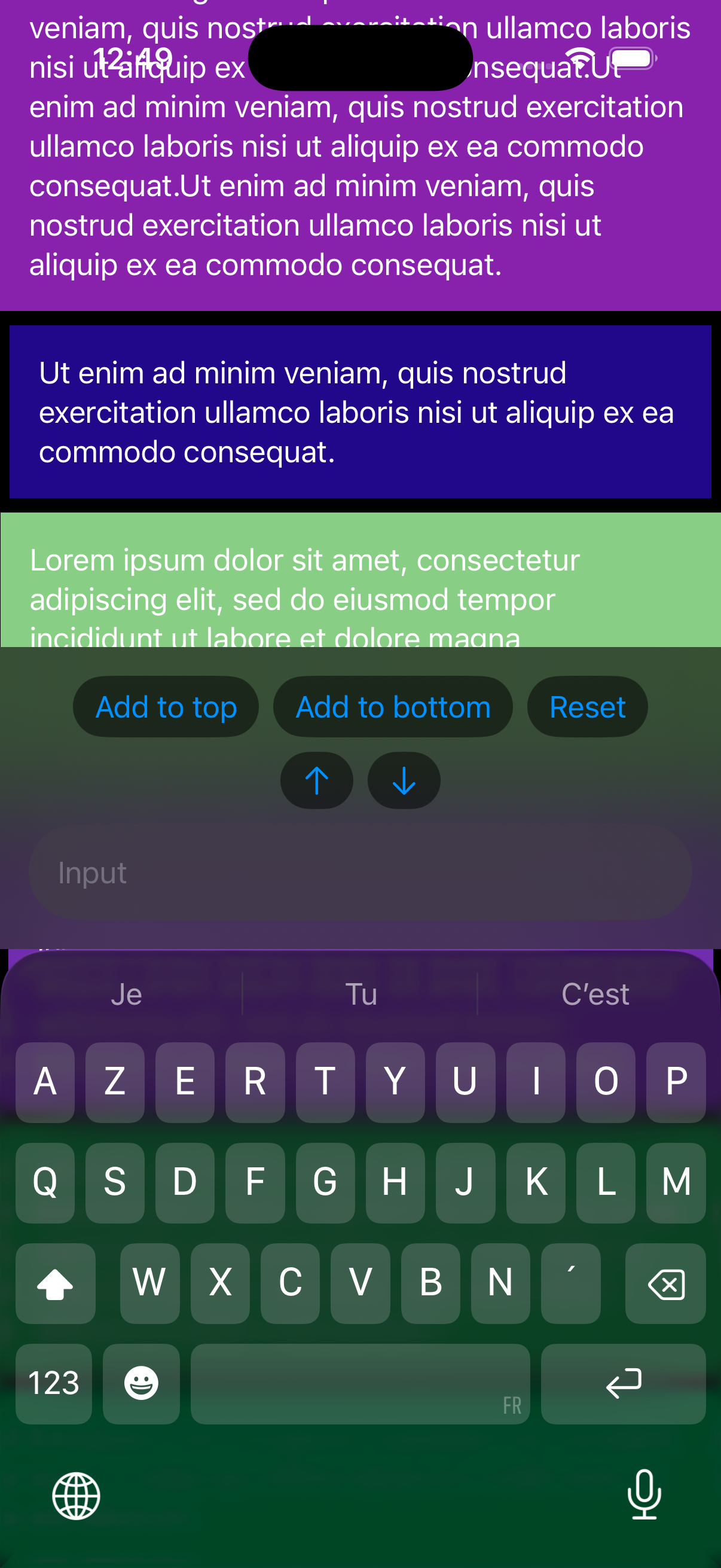Screen dimensions: 721x1568
Task: Select the "Je" keyboard suggestion
Action: [x=127, y=995]
